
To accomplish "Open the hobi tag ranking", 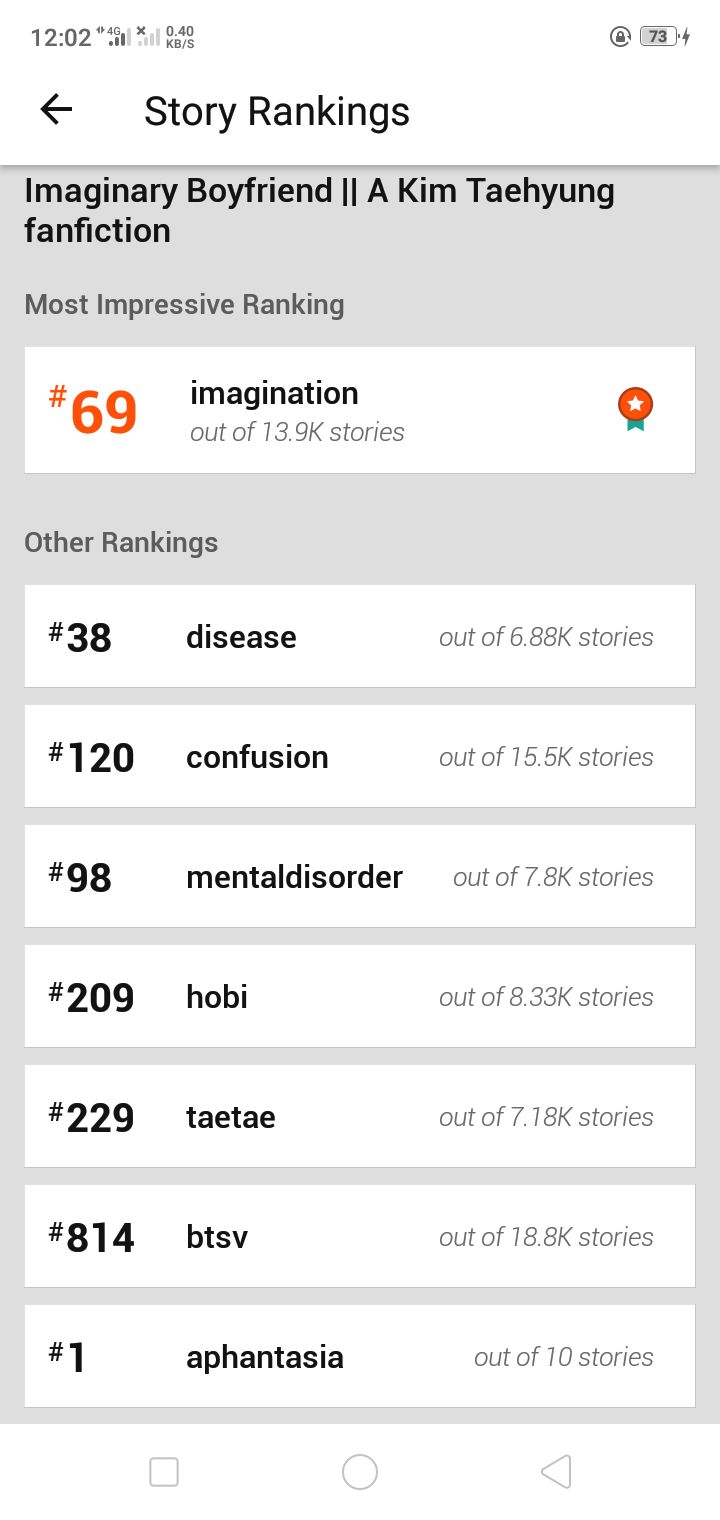I will (x=360, y=996).
